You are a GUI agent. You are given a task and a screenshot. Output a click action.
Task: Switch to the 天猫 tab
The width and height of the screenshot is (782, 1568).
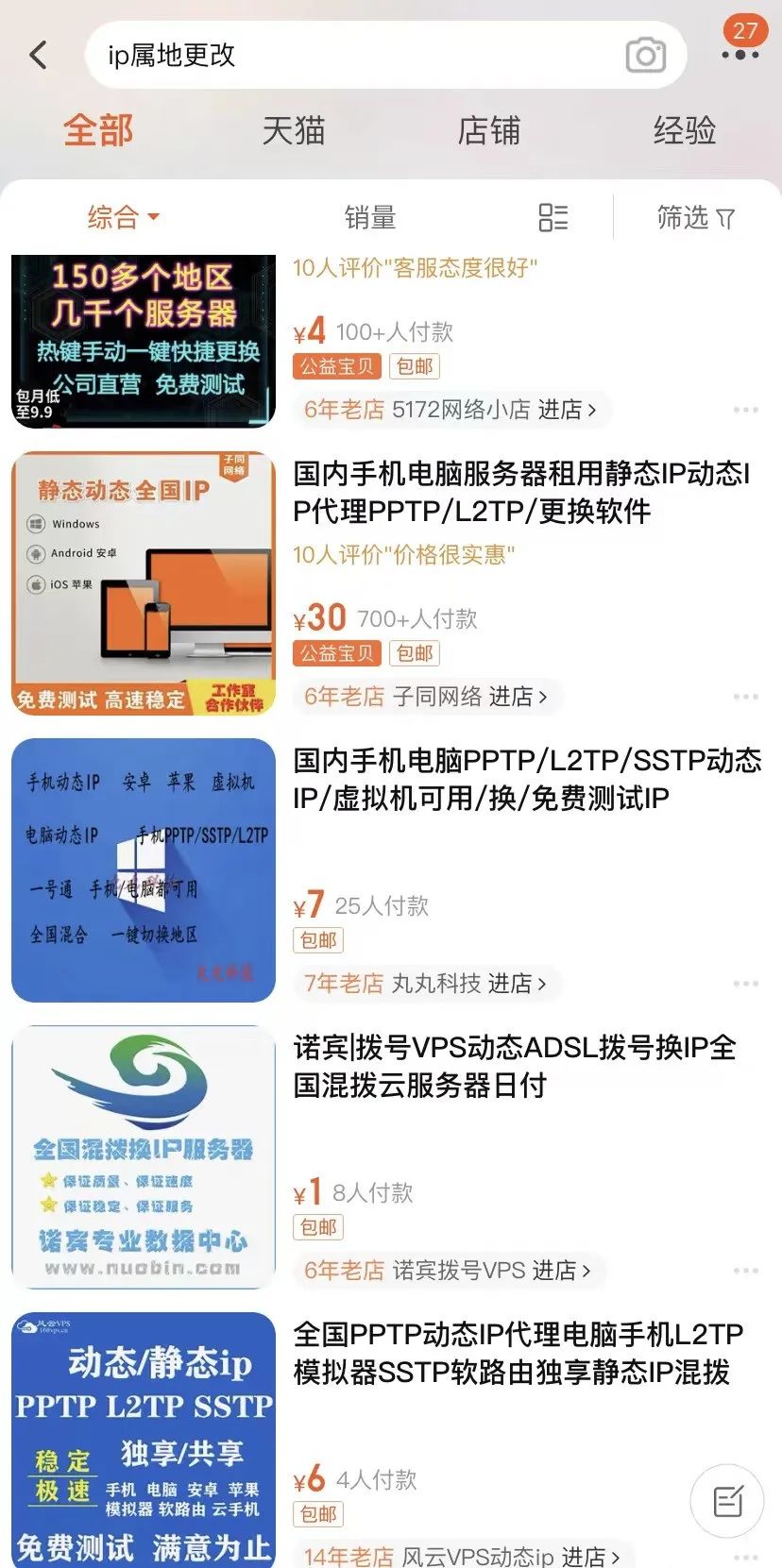(x=294, y=130)
